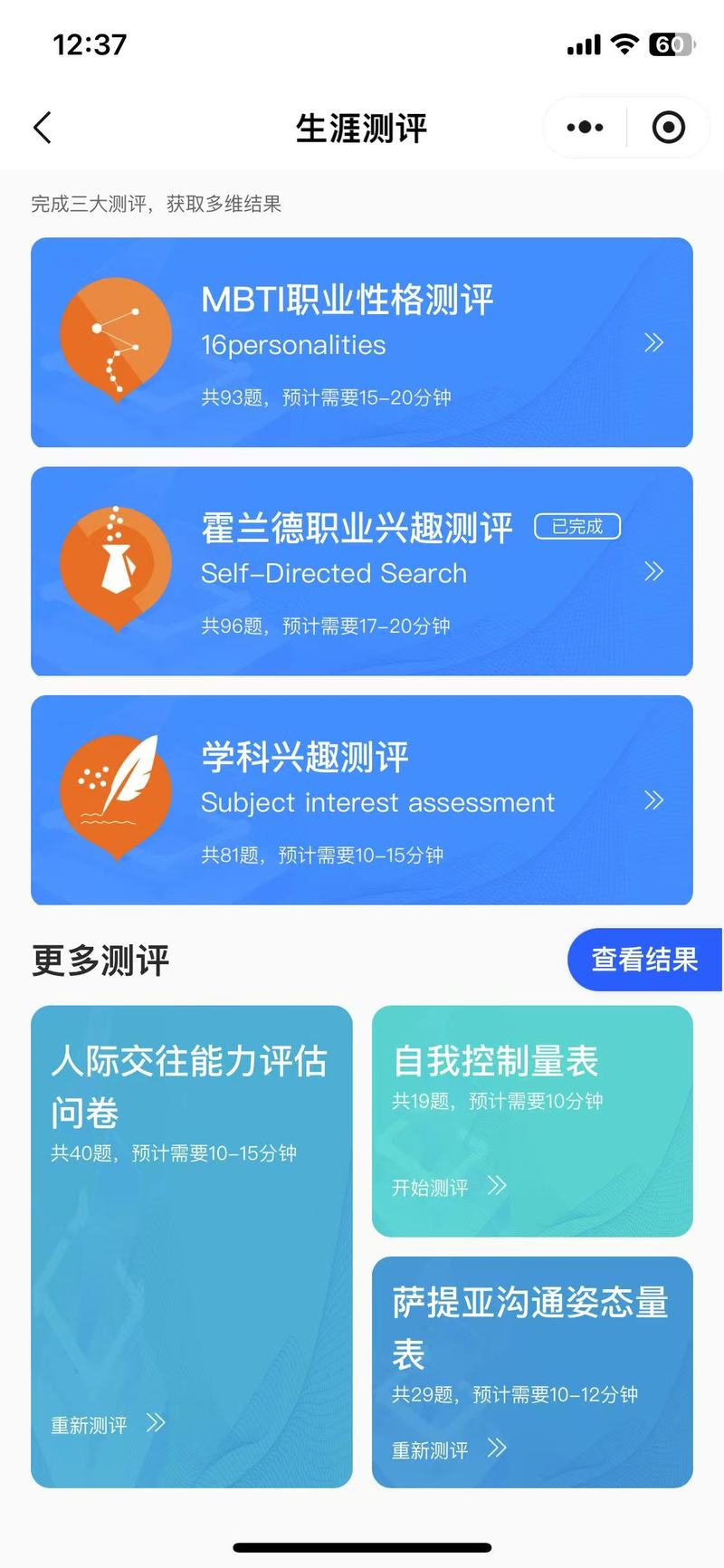Viewport: 724px width, 1568px height.
Task: Retake the 人际交往能力评估问卷 via 重新测评
Action: click(x=108, y=1425)
